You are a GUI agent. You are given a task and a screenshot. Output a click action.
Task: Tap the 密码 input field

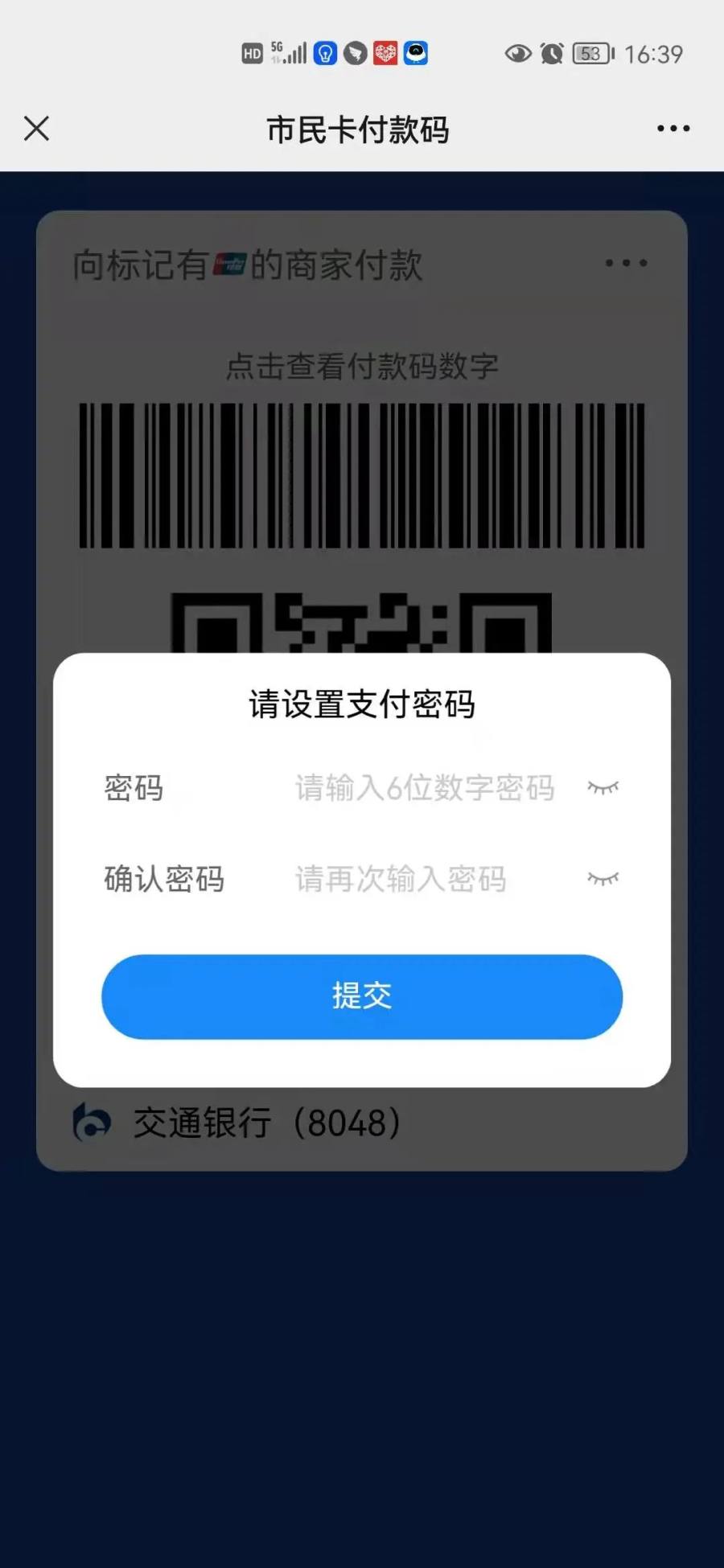coord(424,788)
